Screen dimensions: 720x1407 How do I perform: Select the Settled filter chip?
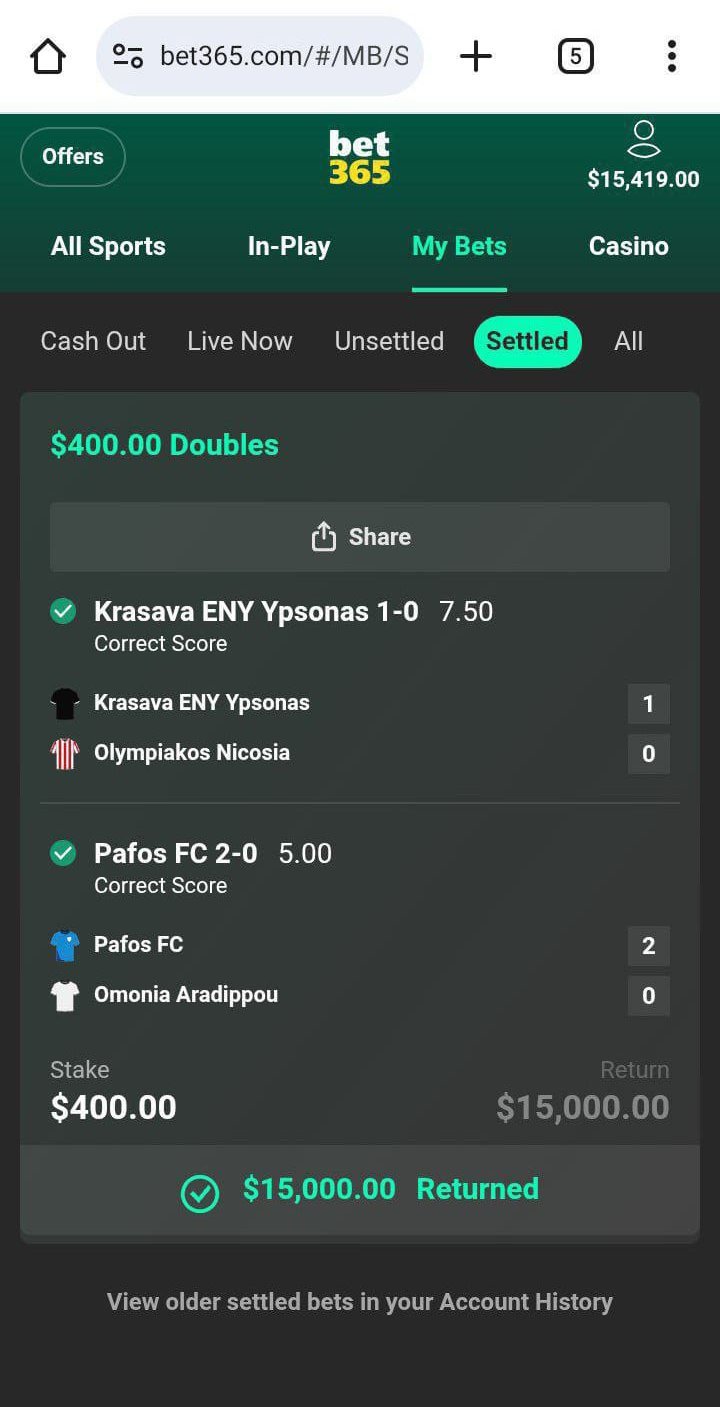[527, 341]
